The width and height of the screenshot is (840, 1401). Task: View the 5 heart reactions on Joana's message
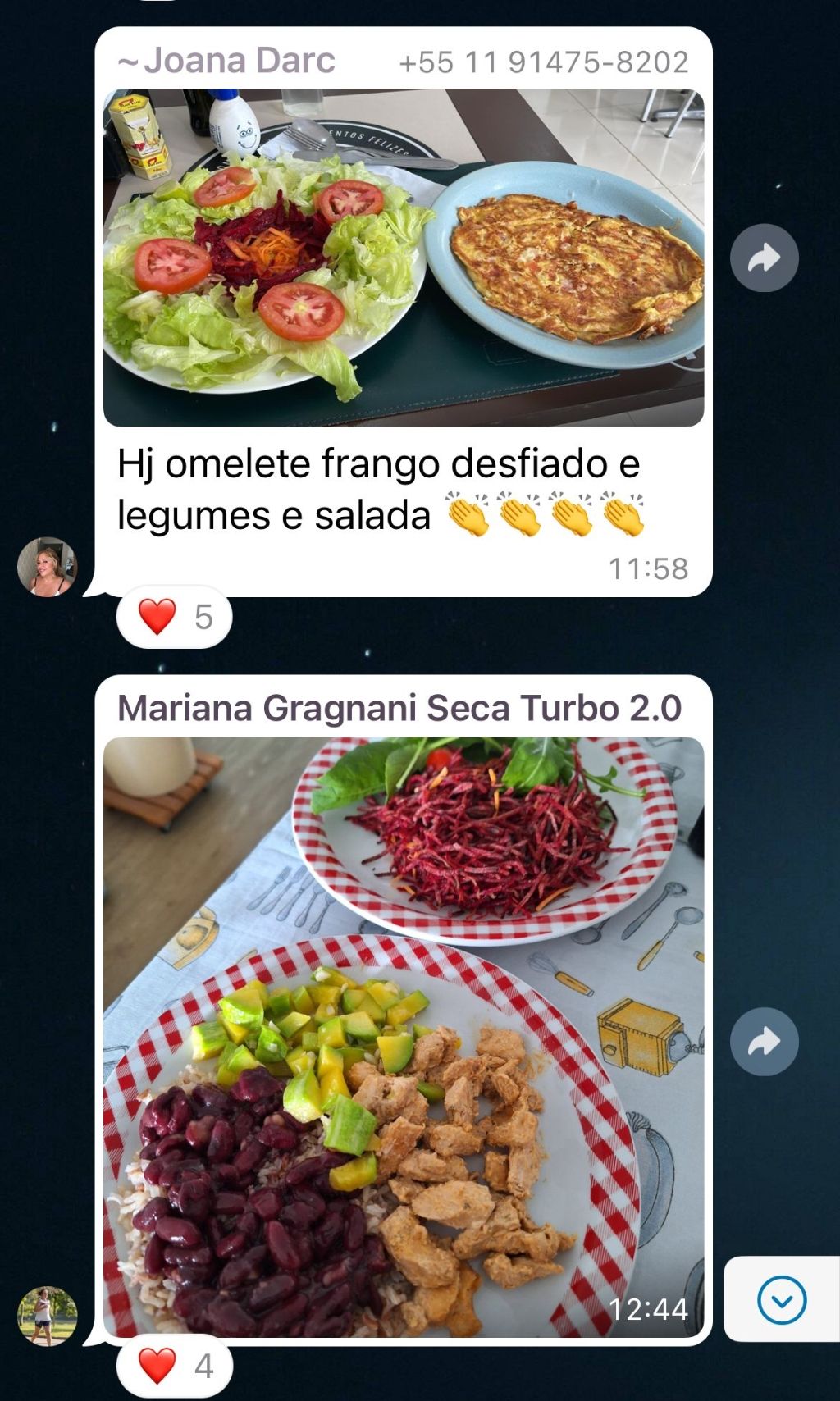click(x=174, y=617)
